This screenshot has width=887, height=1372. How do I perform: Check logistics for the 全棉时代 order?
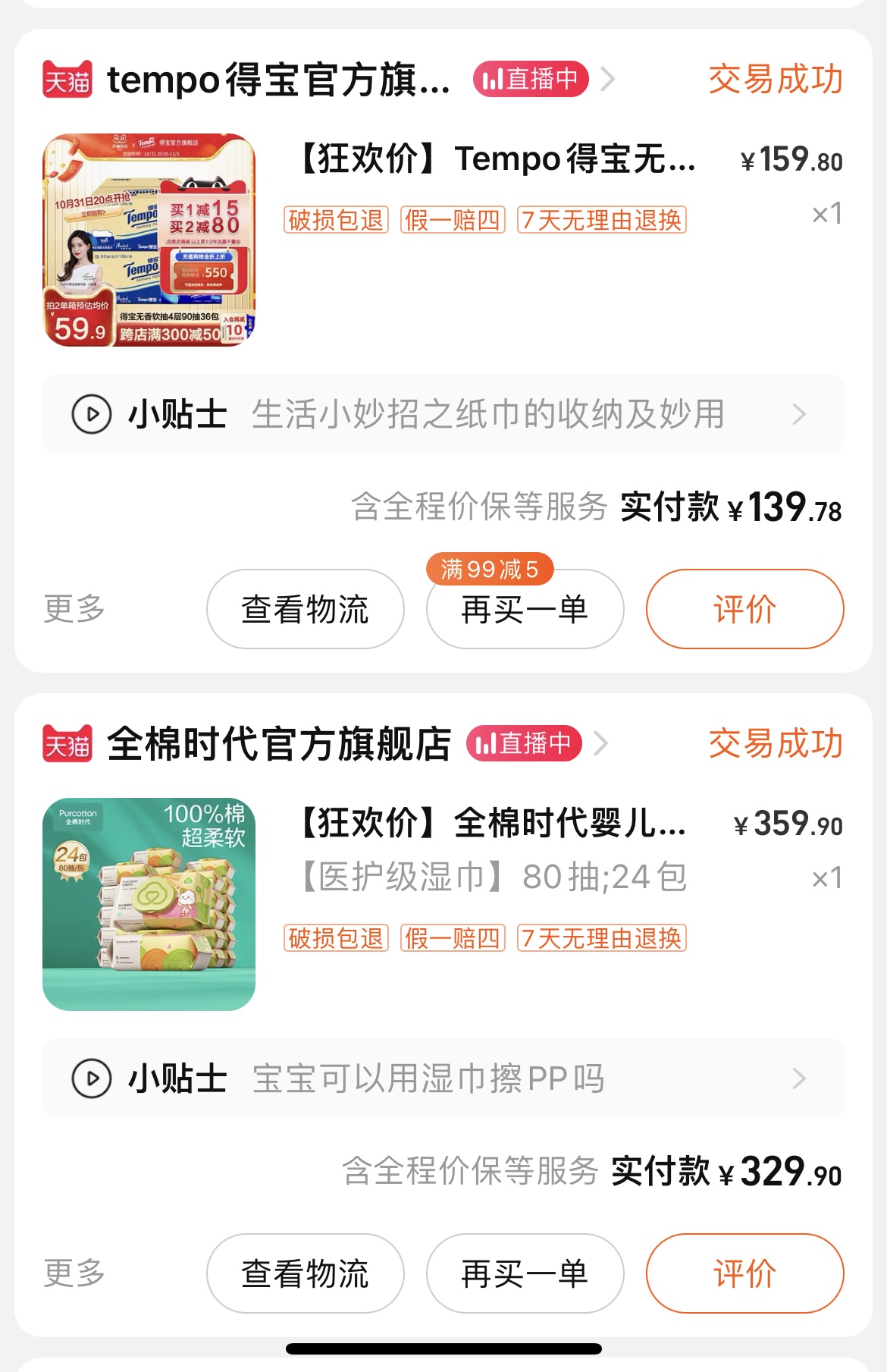coord(305,1273)
